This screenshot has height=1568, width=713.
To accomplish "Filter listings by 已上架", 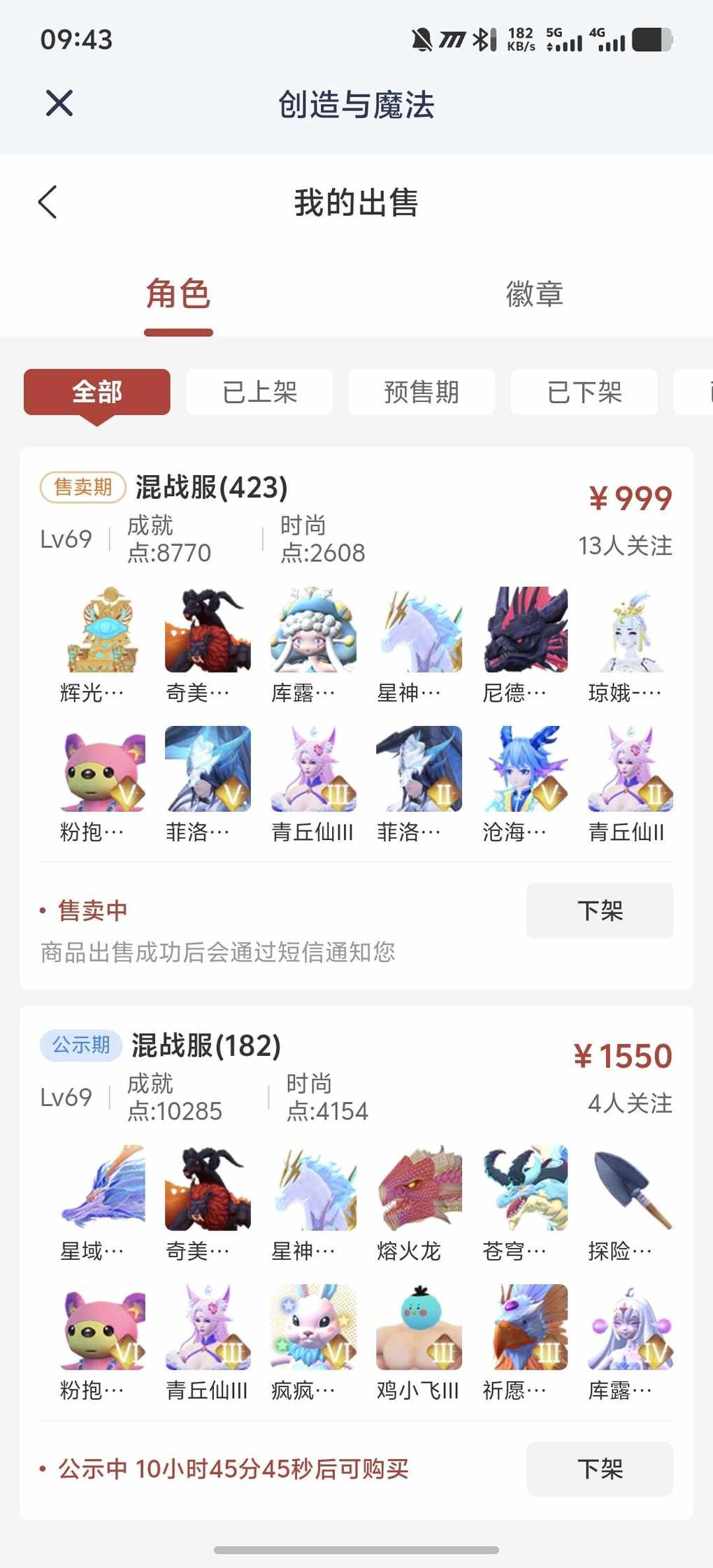I will [x=259, y=392].
